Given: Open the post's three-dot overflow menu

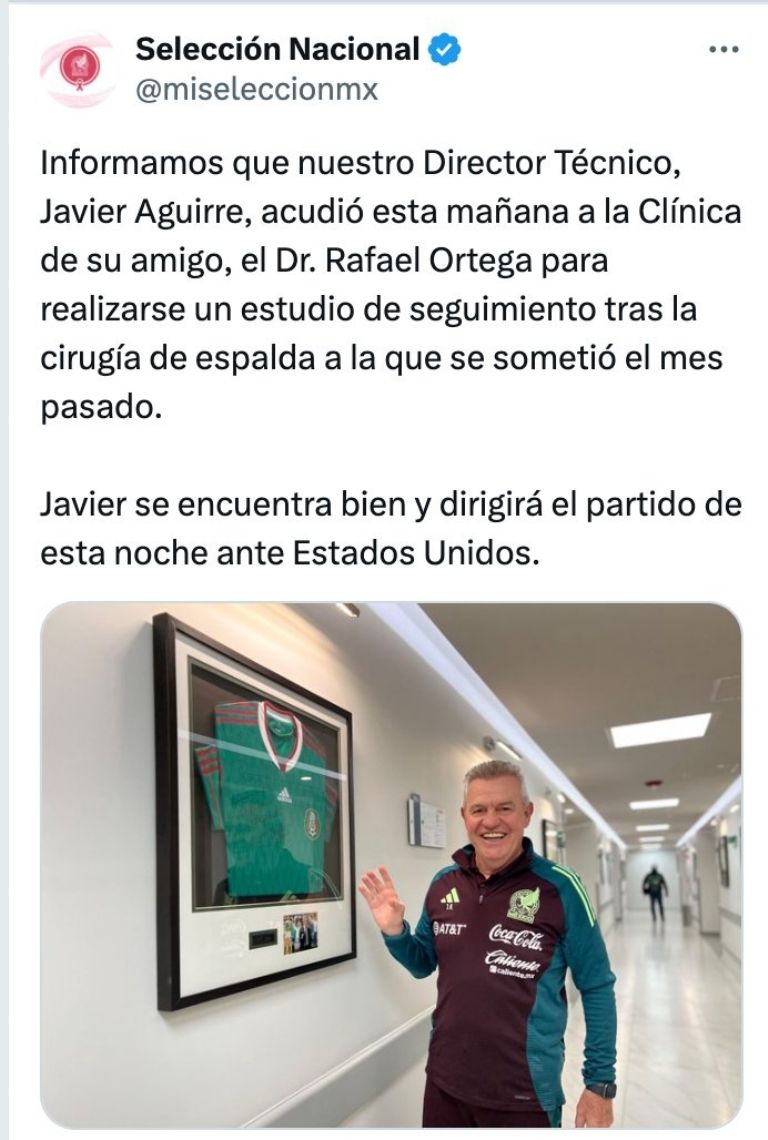Looking at the screenshot, I should pos(722,49).
